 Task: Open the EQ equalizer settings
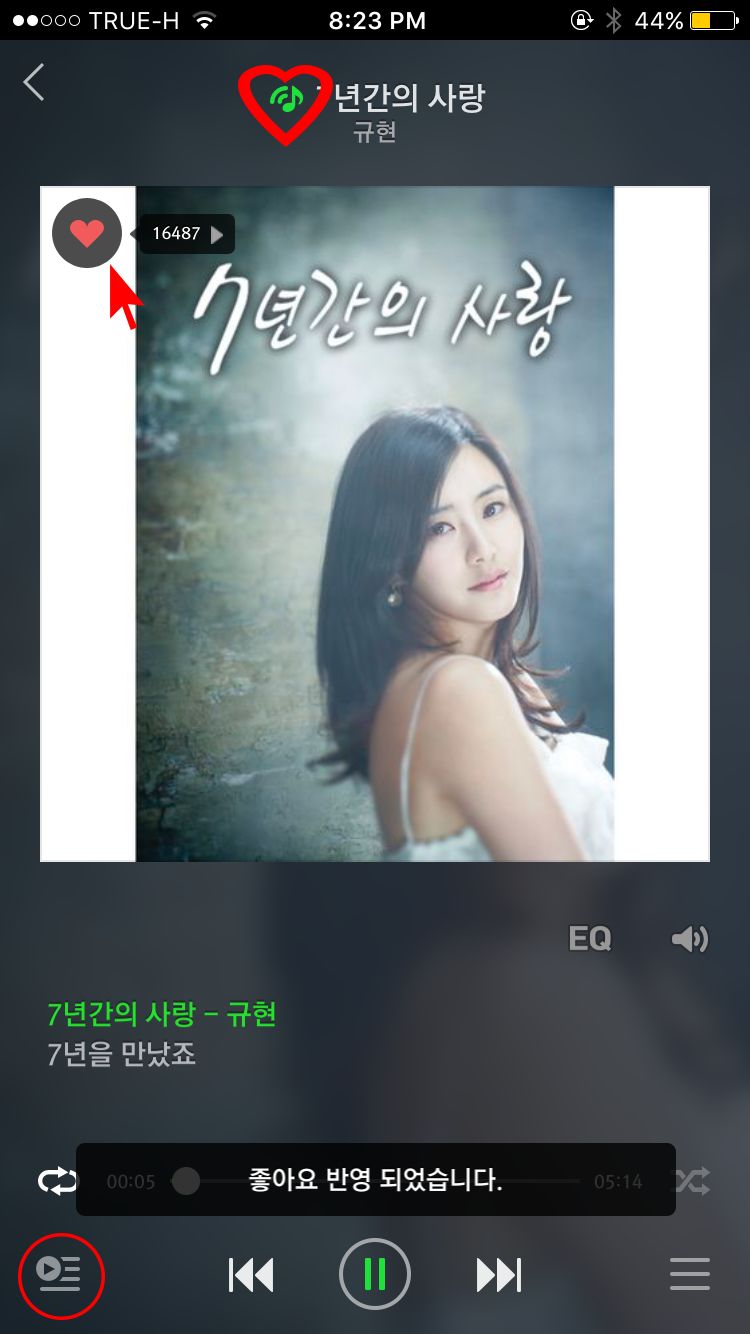pyautogui.click(x=590, y=939)
